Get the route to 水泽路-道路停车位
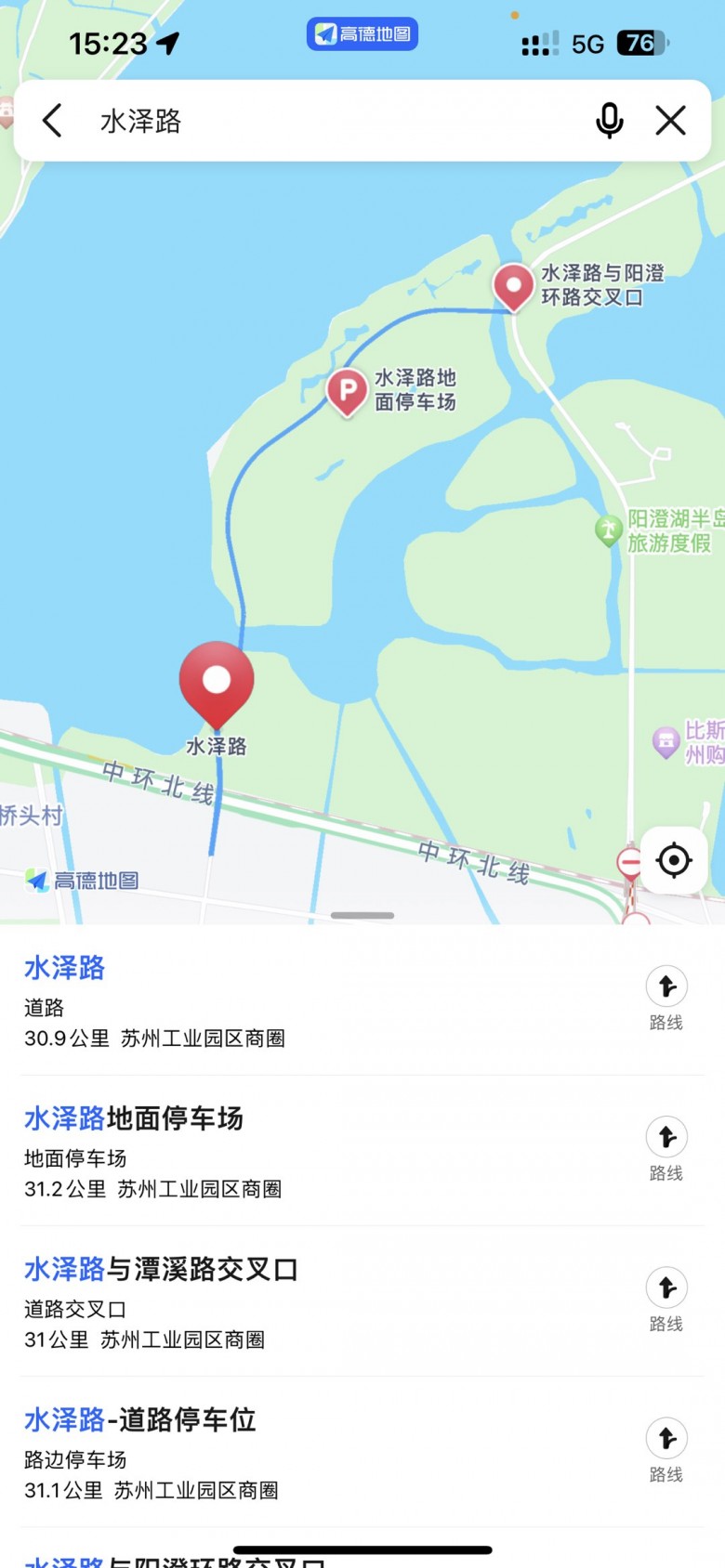This screenshot has width=725, height=1568. pos(666,1448)
